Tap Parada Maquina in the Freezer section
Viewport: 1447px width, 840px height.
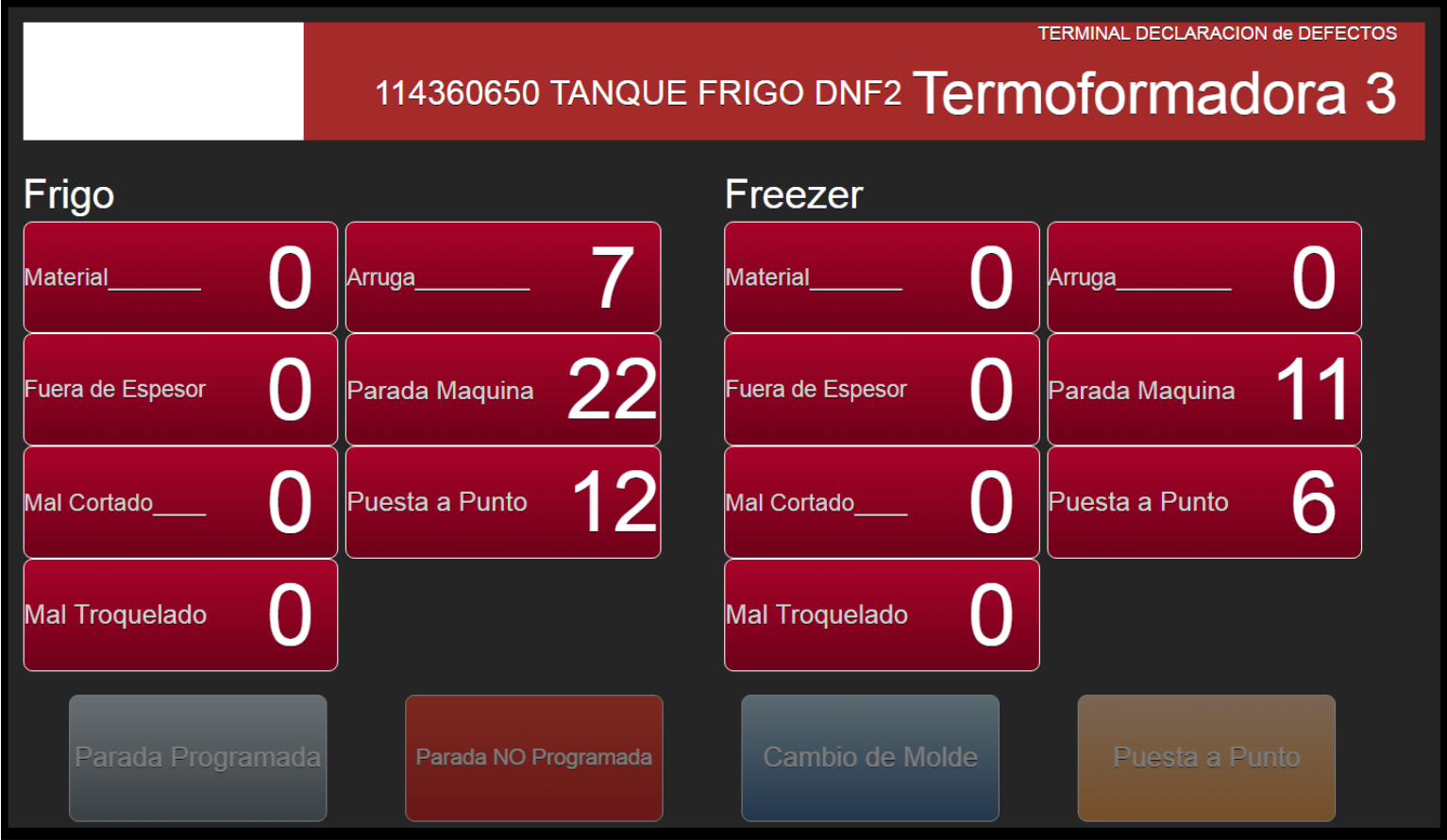coord(1204,389)
